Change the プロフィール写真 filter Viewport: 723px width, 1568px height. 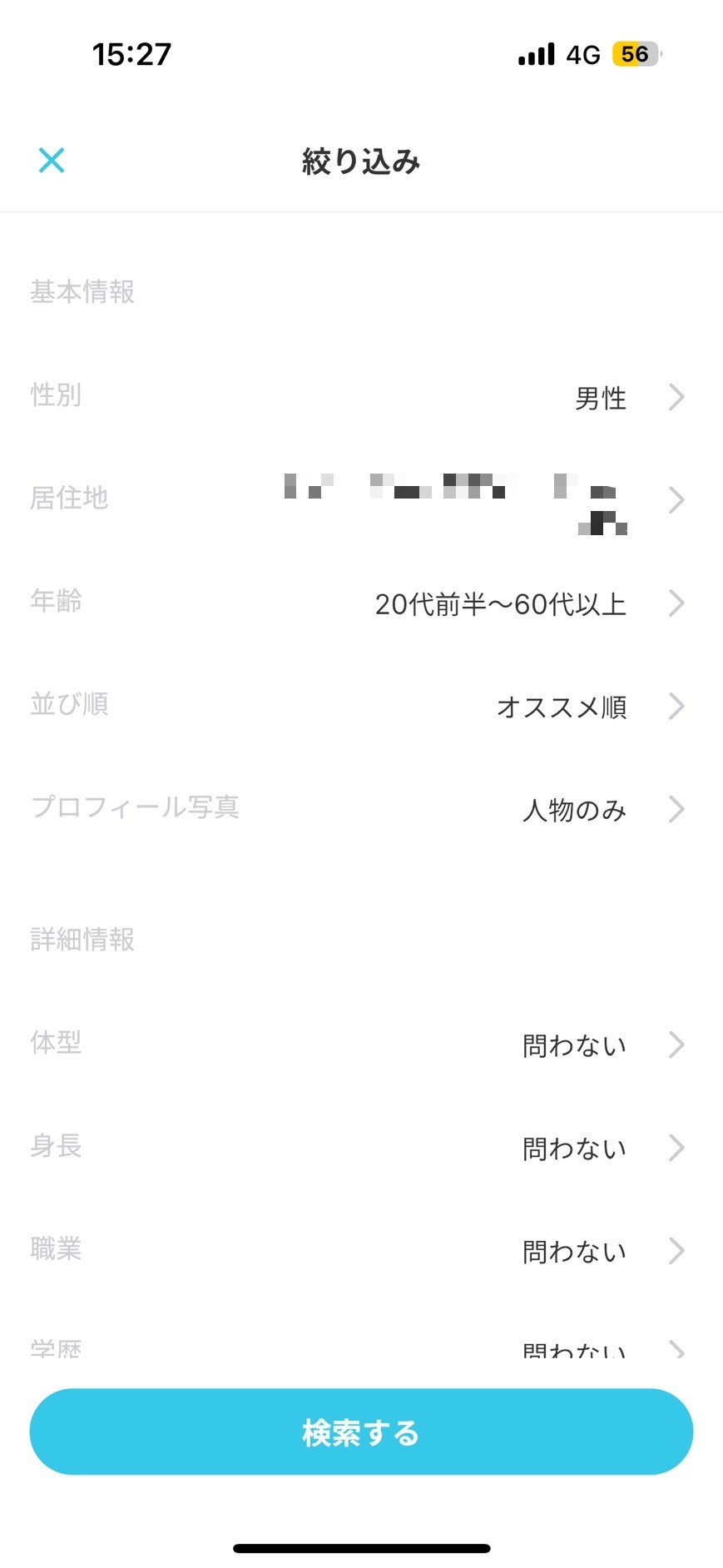coord(361,809)
